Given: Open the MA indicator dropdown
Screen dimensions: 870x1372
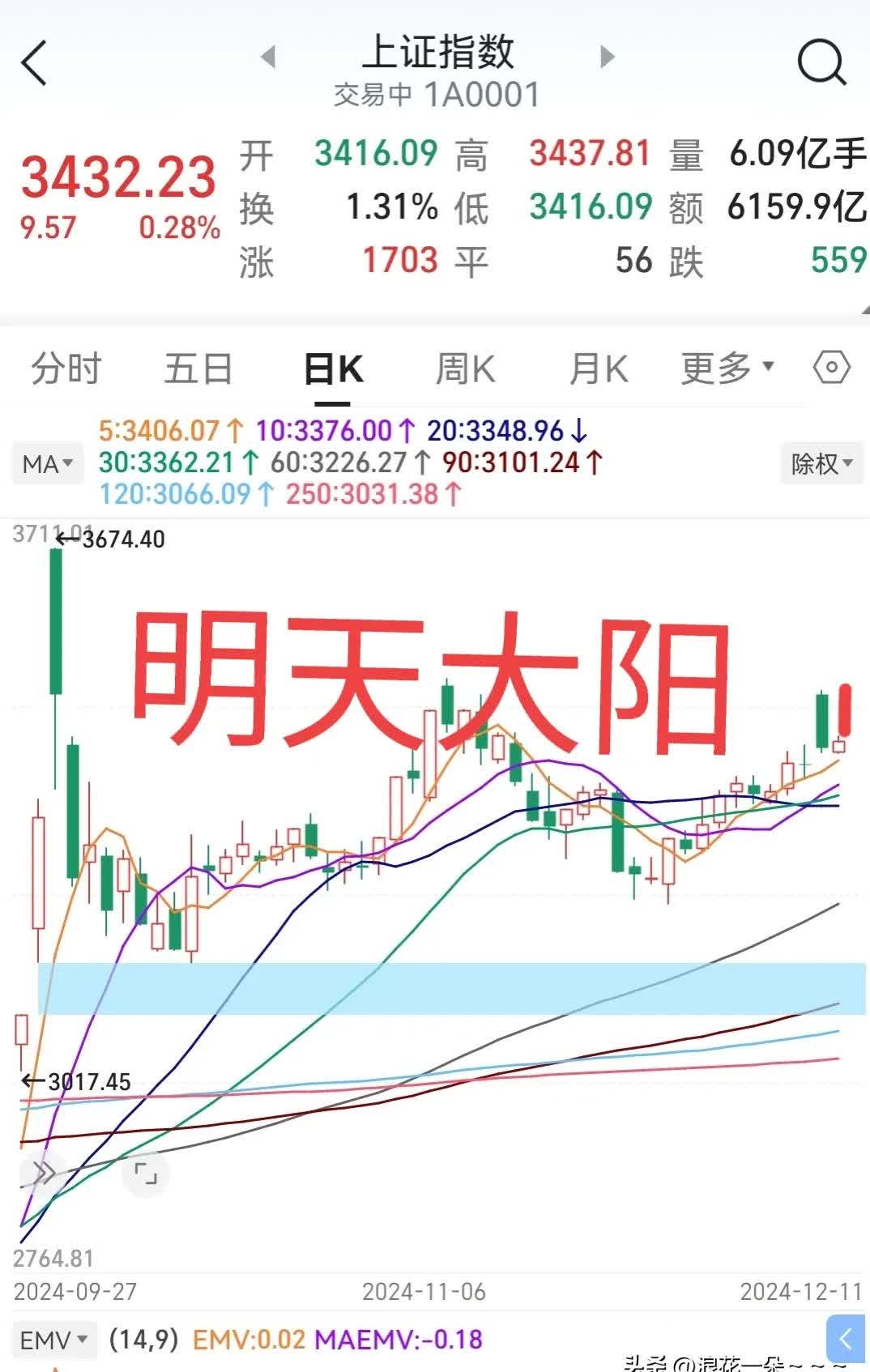Looking at the screenshot, I should click(47, 462).
